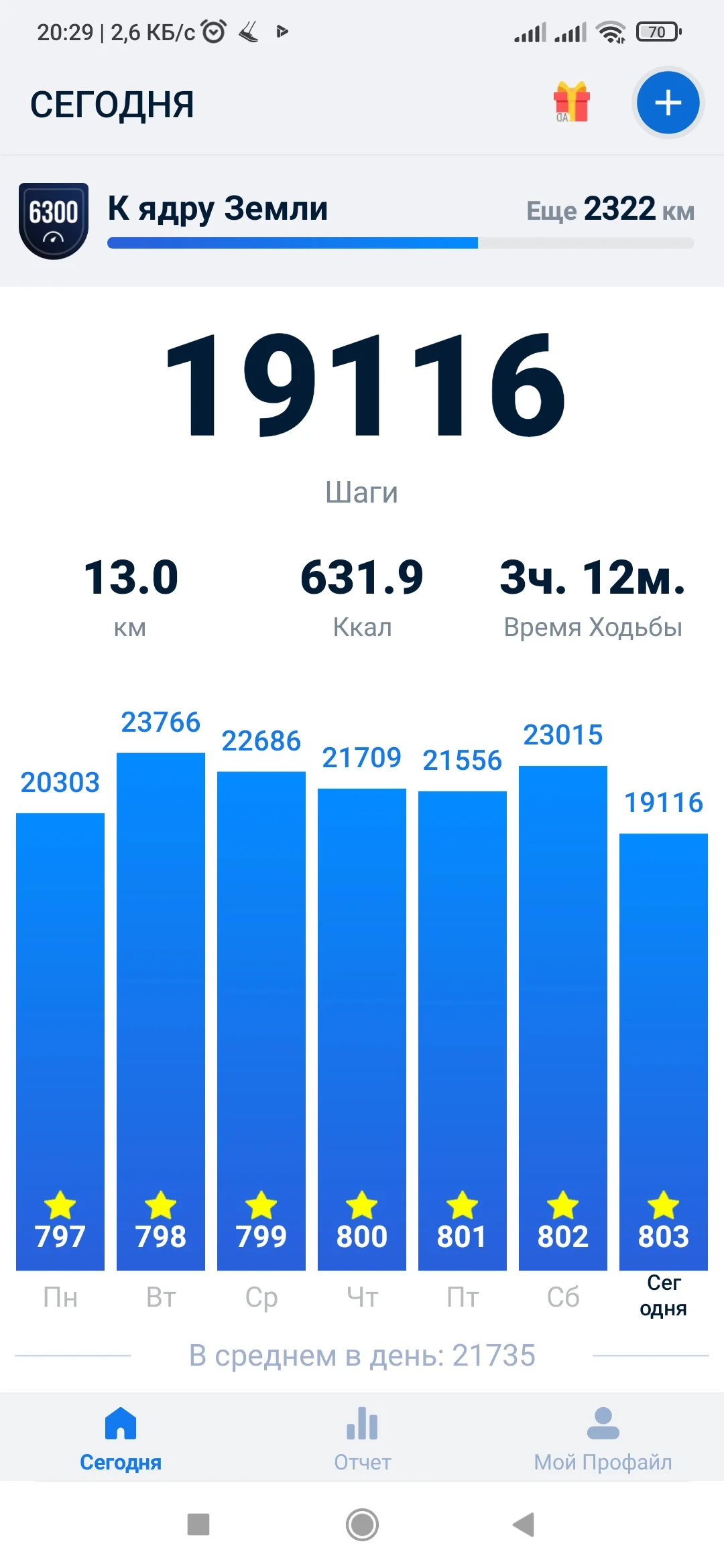This screenshot has width=724, height=1568.
Task: Select the Сб bar with 23015 steps
Action: pos(563,1017)
